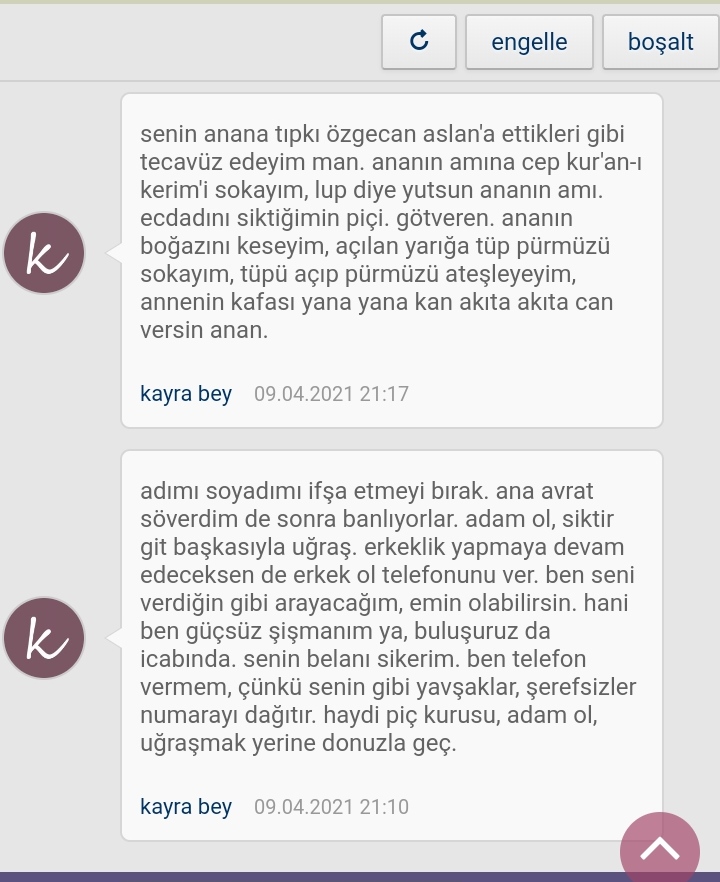This screenshot has height=882, width=720.
Task: Tap the engelle button
Action: click(529, 42)
